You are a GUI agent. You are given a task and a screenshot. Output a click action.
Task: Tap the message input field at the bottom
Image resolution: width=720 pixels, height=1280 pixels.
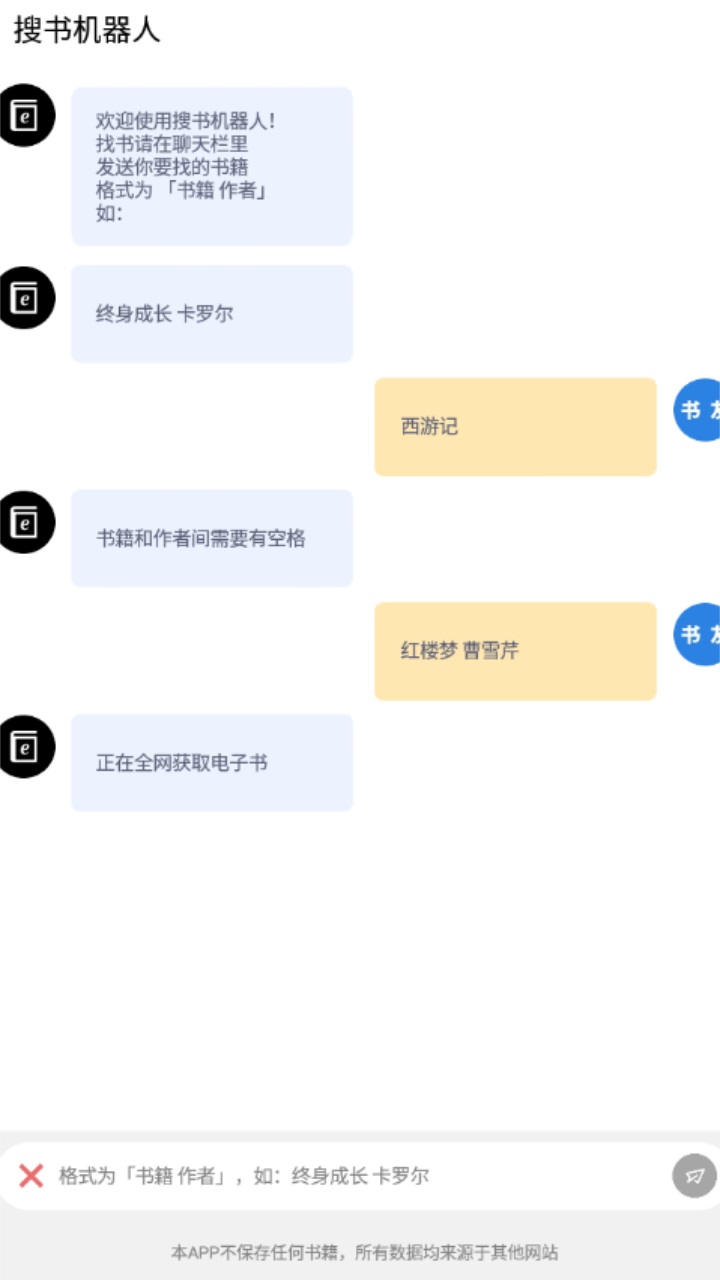coord(350,1177)
